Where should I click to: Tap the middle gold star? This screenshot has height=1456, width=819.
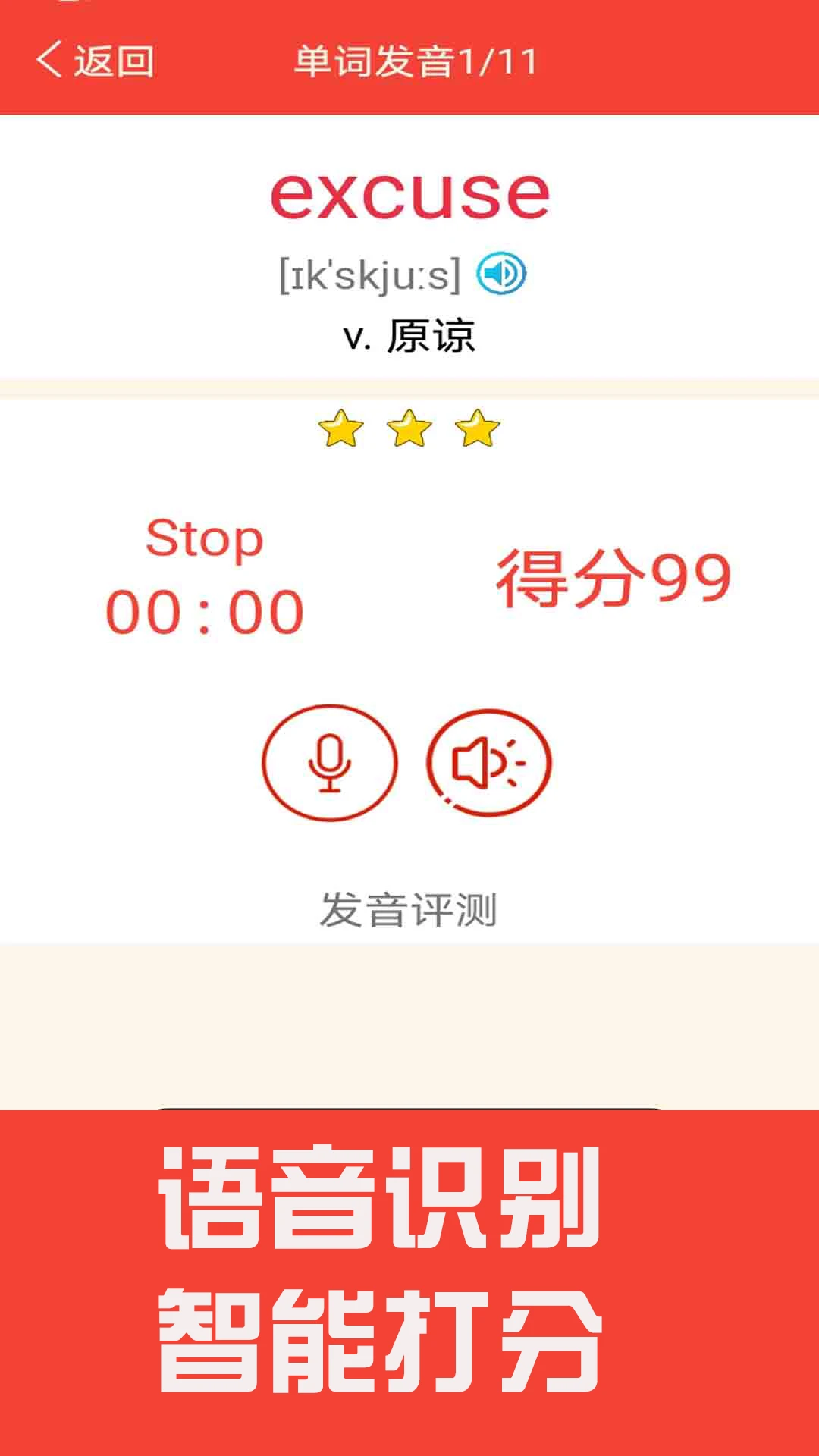(x=407, y=428)
